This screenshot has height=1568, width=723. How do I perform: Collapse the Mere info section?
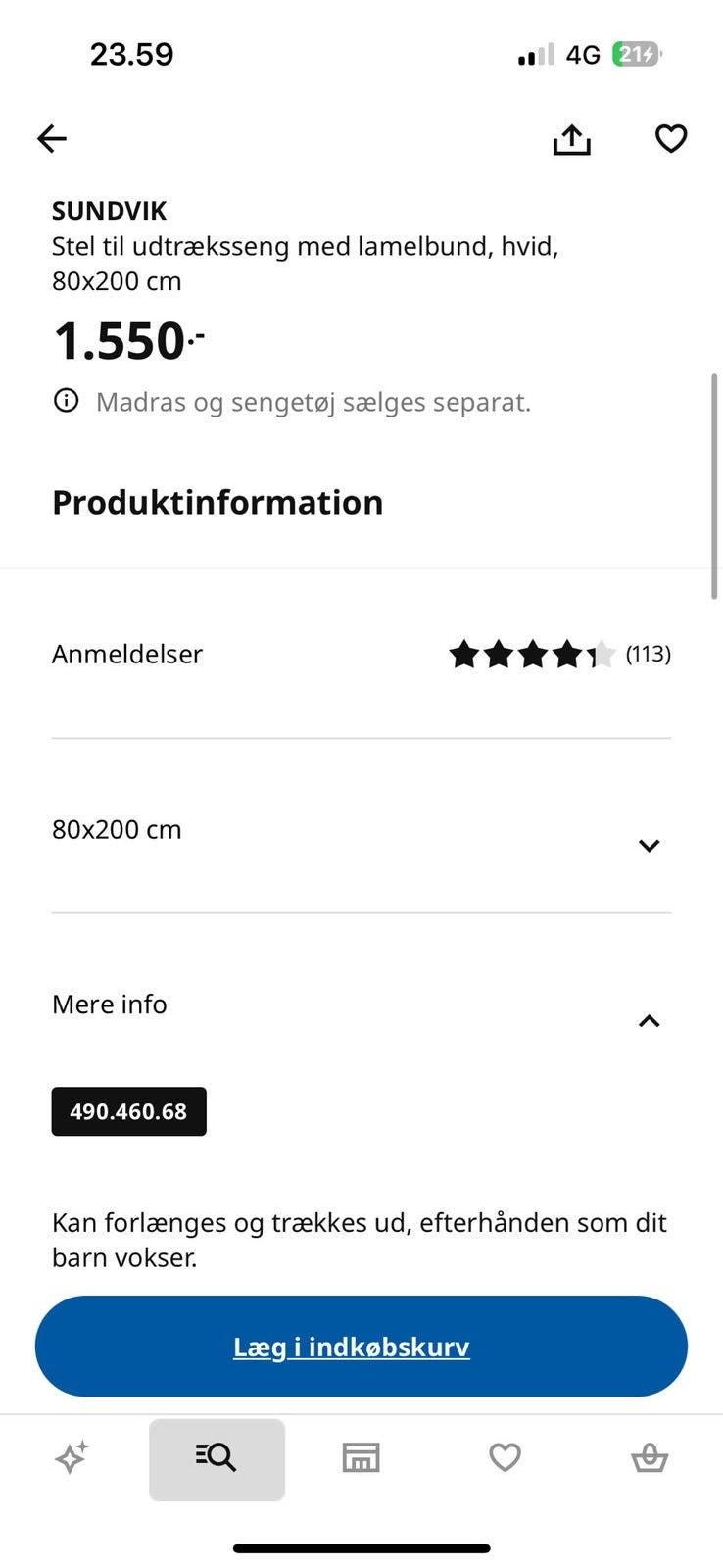click(649, 1021)
